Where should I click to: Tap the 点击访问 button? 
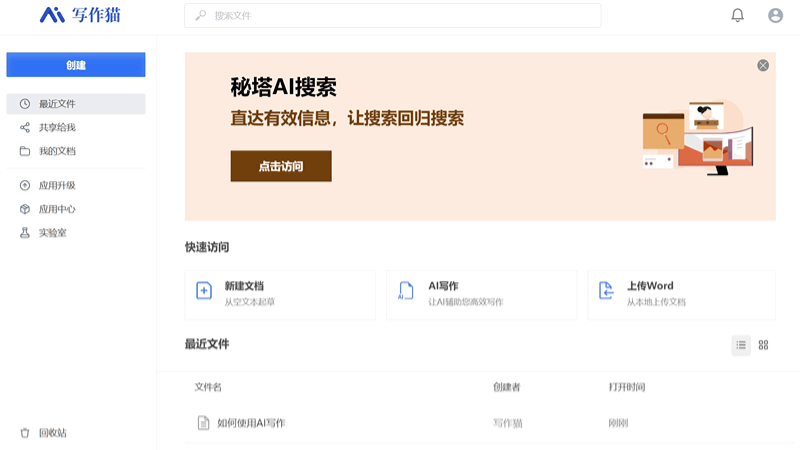point(281,166)
